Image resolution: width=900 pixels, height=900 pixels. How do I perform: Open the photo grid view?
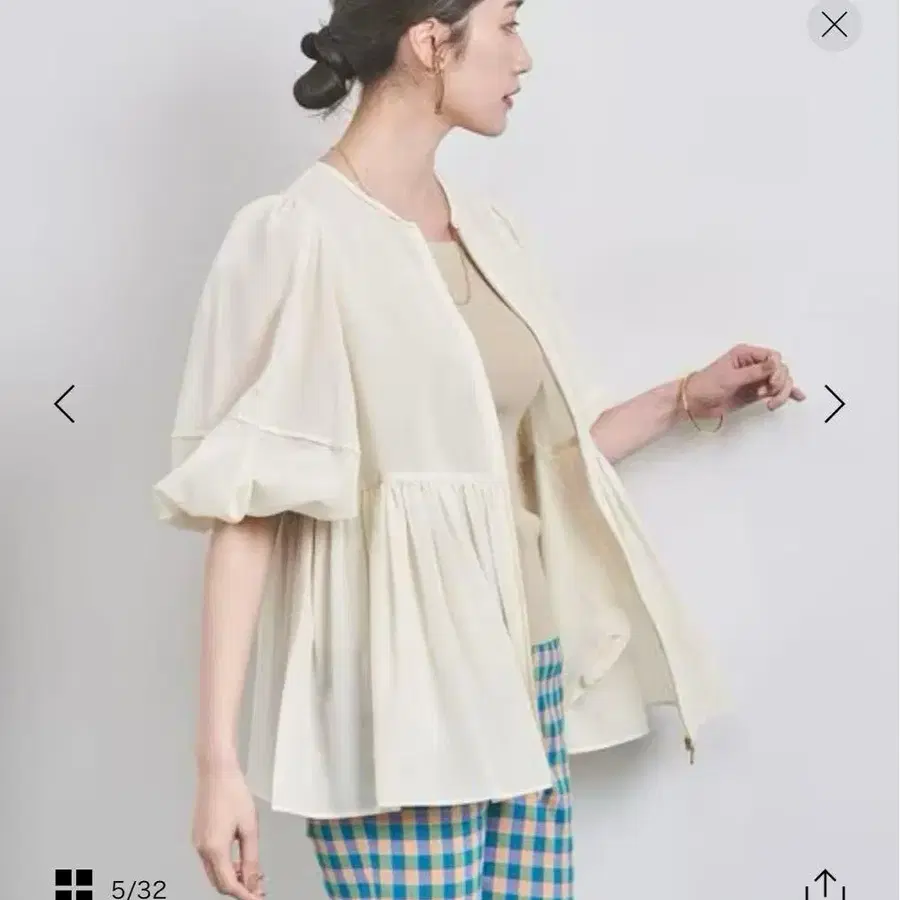(x=74, y=887)
